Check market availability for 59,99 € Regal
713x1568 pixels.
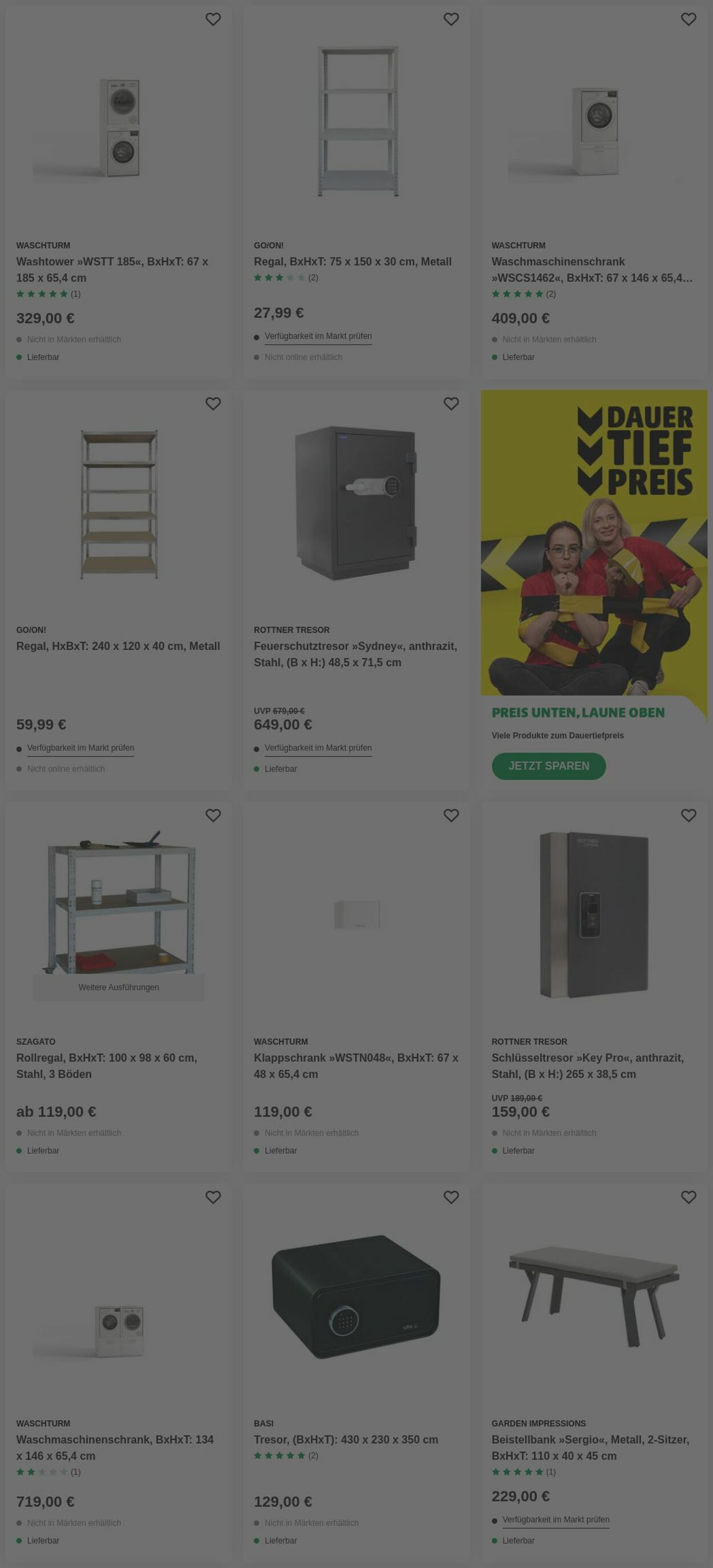[x=80, y=747]
